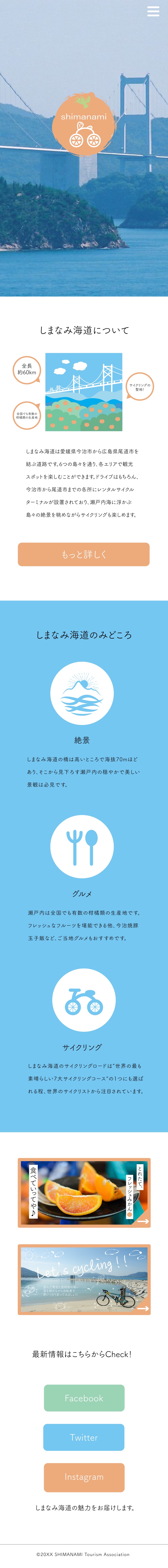Open the hamburger menu
This screenshot has width=168, height=1568.
click(153, 12)
